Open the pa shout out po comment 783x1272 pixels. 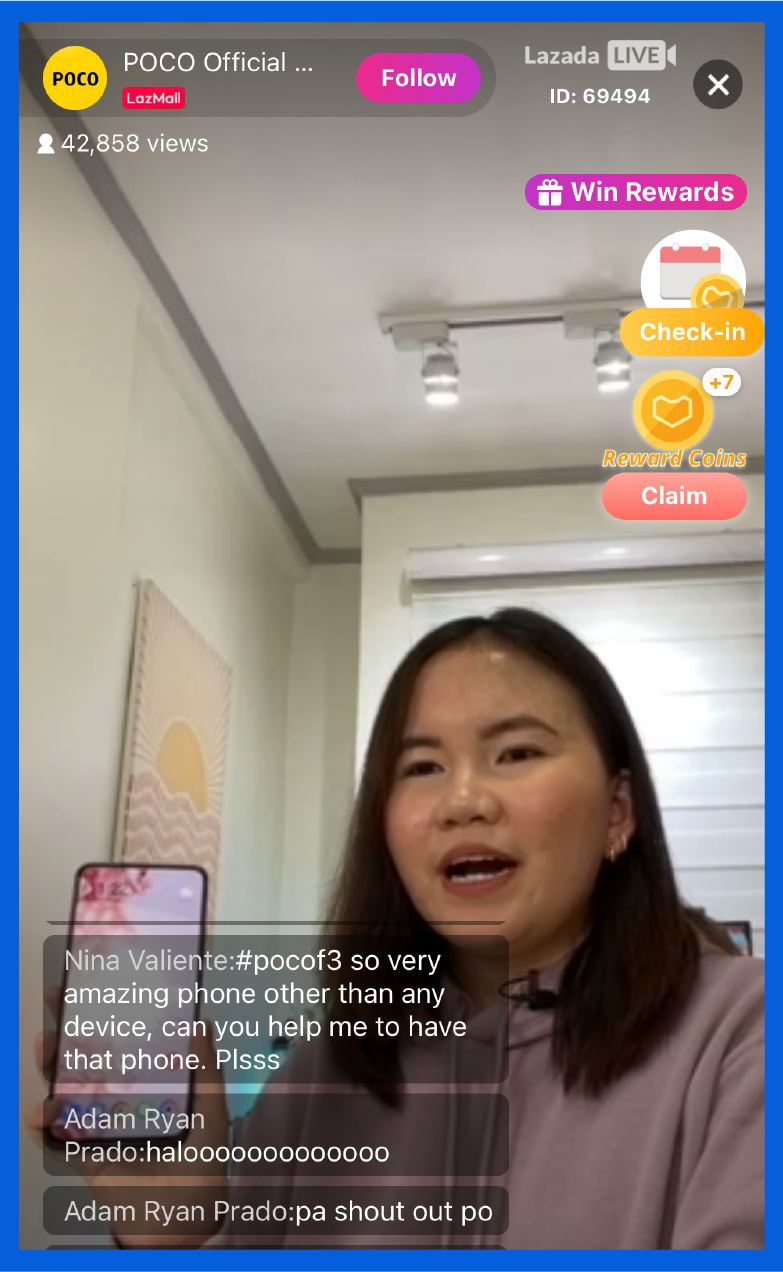(275, 1210)
